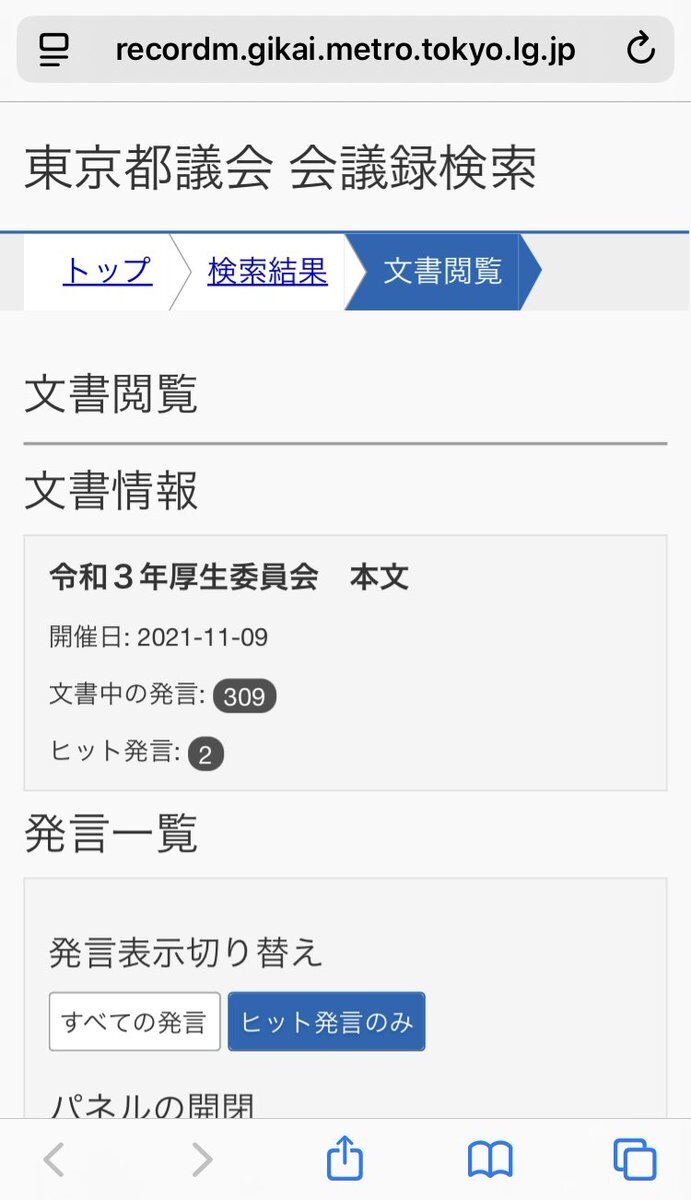The image size is (691, 1200).
Task: Go to the トップ breadcrumb link
Action: [x=107, y=271]
